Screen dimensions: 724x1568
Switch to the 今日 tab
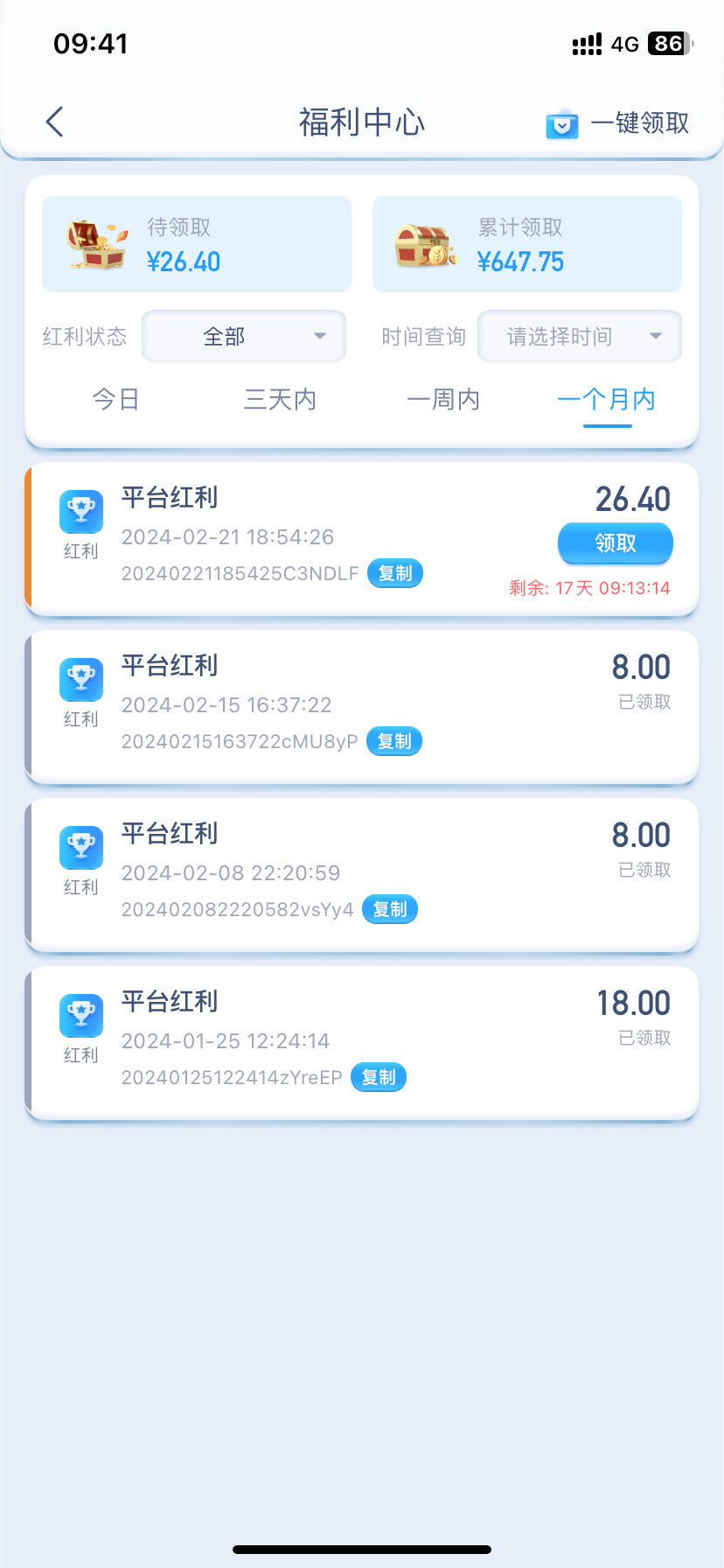(x=116, y=400)
